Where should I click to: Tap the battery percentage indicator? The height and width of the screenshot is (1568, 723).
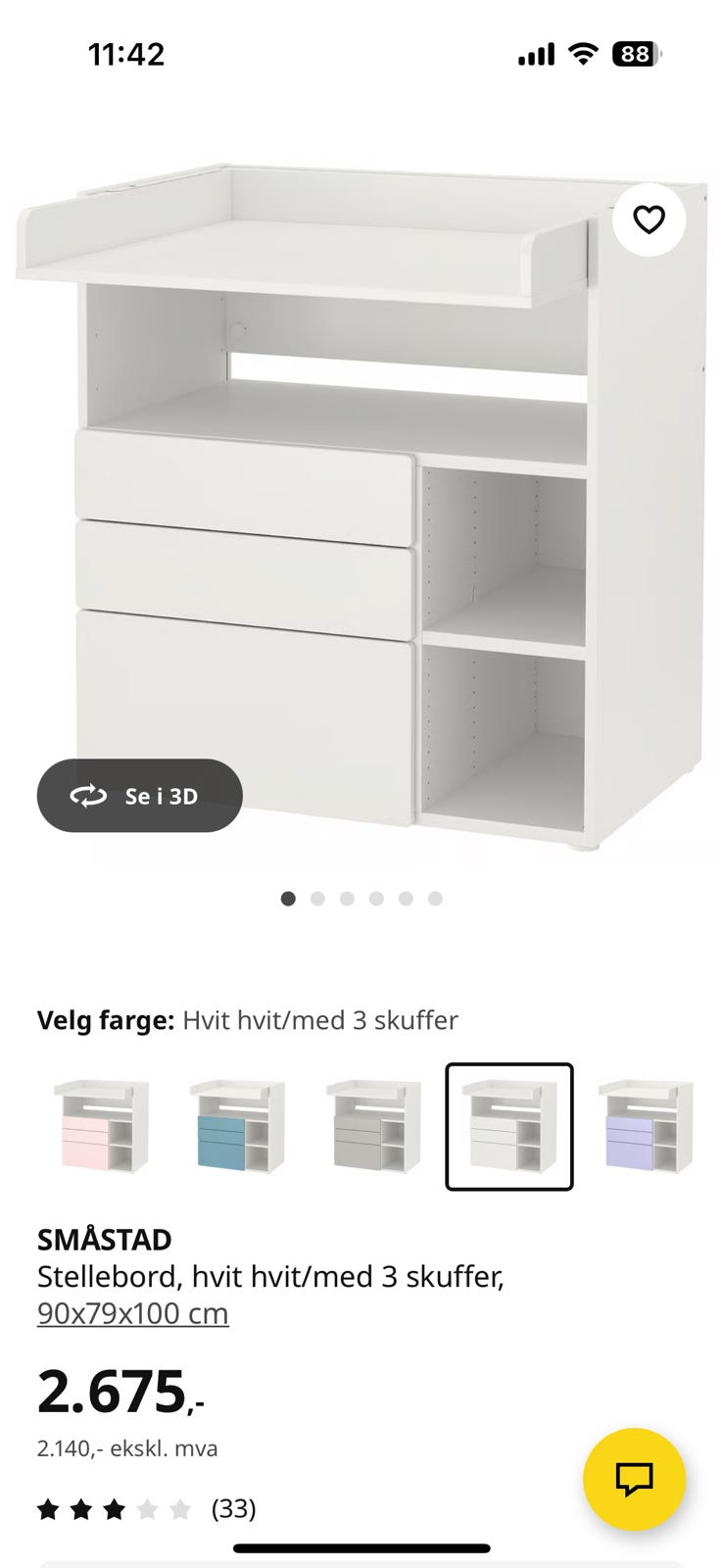[x=636, y=56]
